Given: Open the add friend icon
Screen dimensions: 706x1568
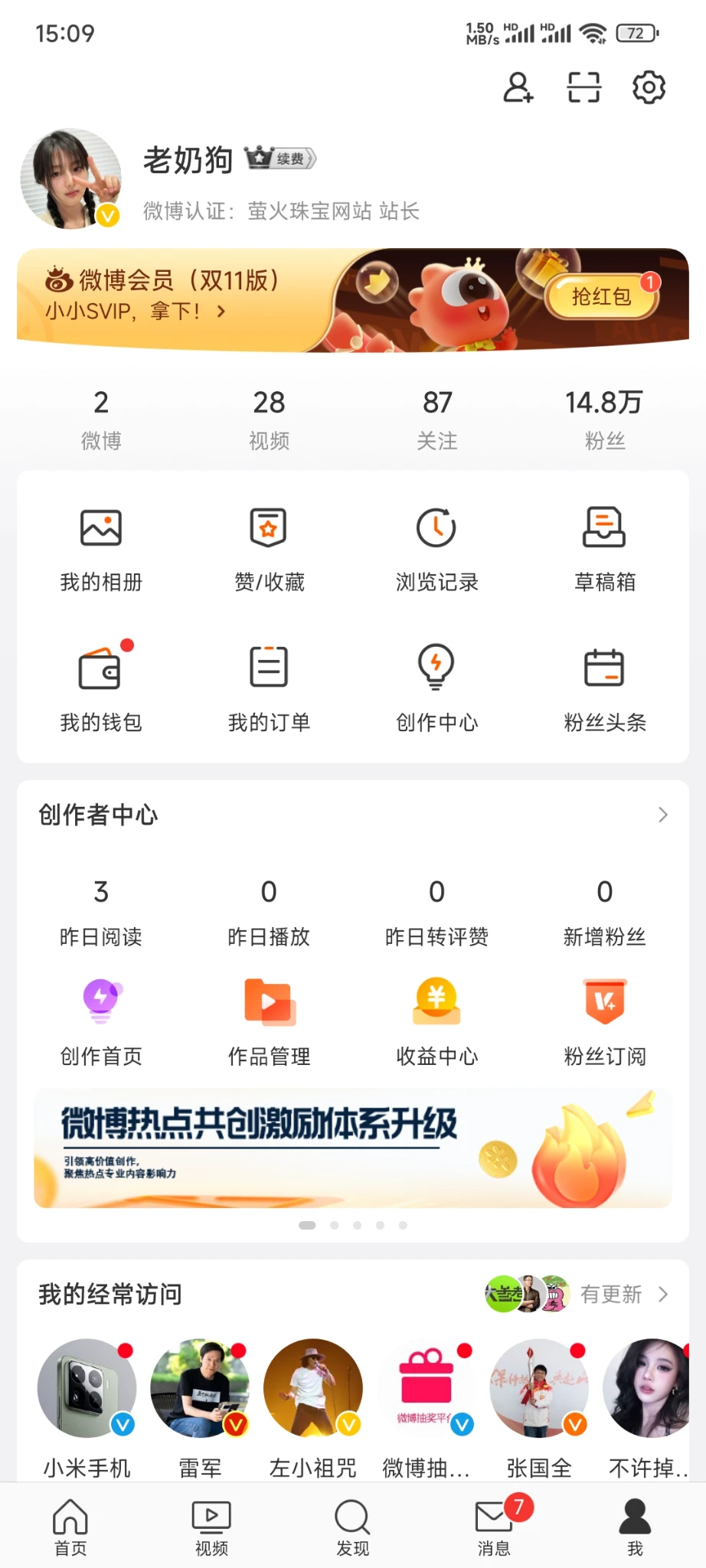Looking at the screenshot, I should tap(518, 87).
